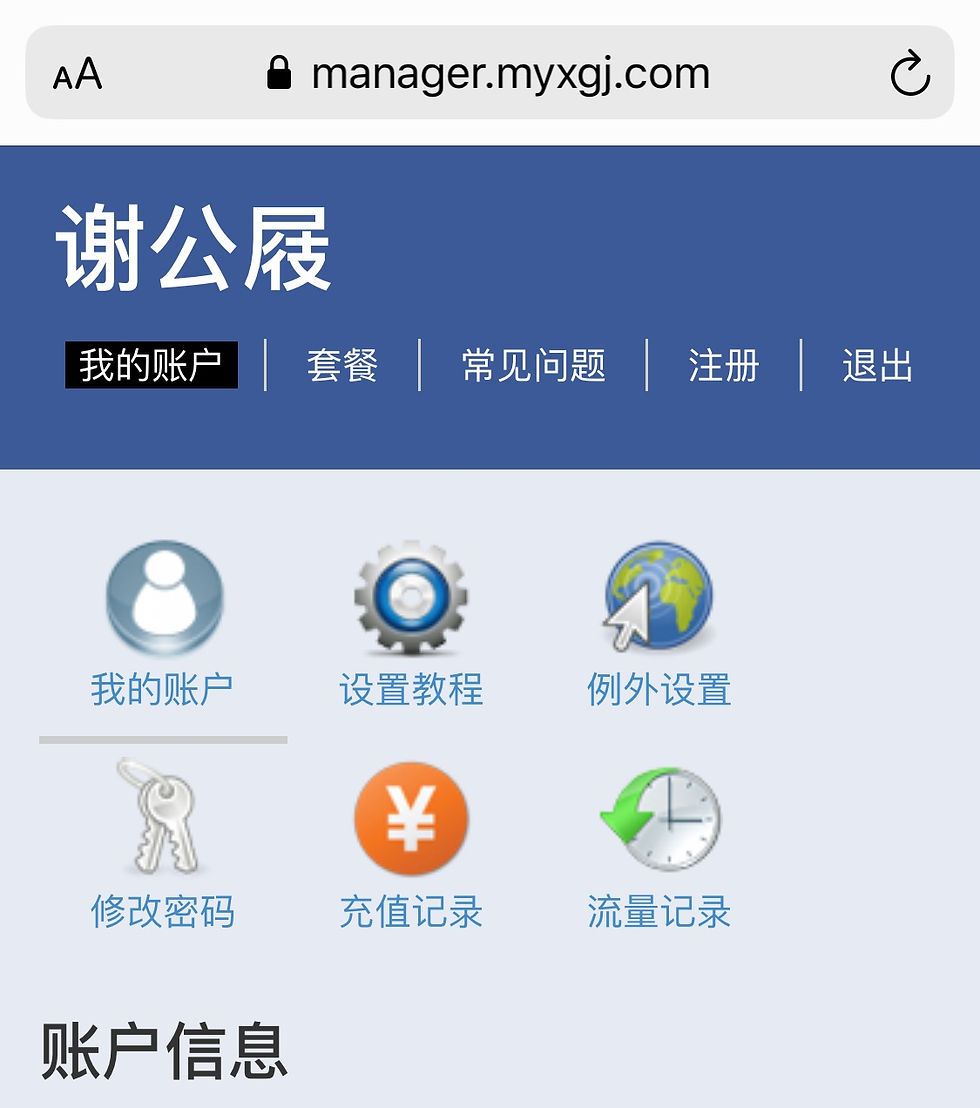Log out via 退出

877,365
